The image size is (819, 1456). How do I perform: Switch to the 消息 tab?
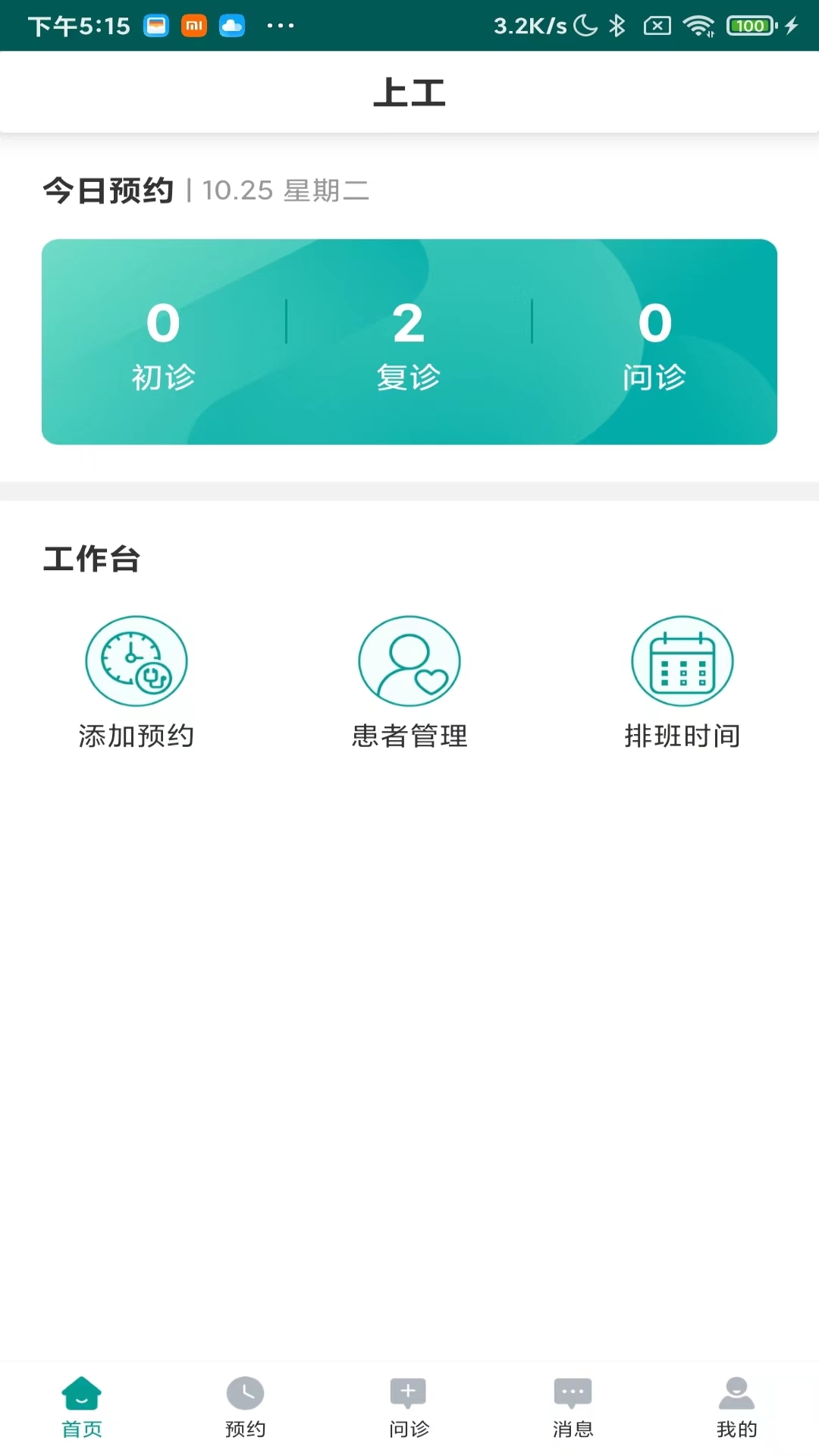pyautogui.click(x=573, y=1407)
